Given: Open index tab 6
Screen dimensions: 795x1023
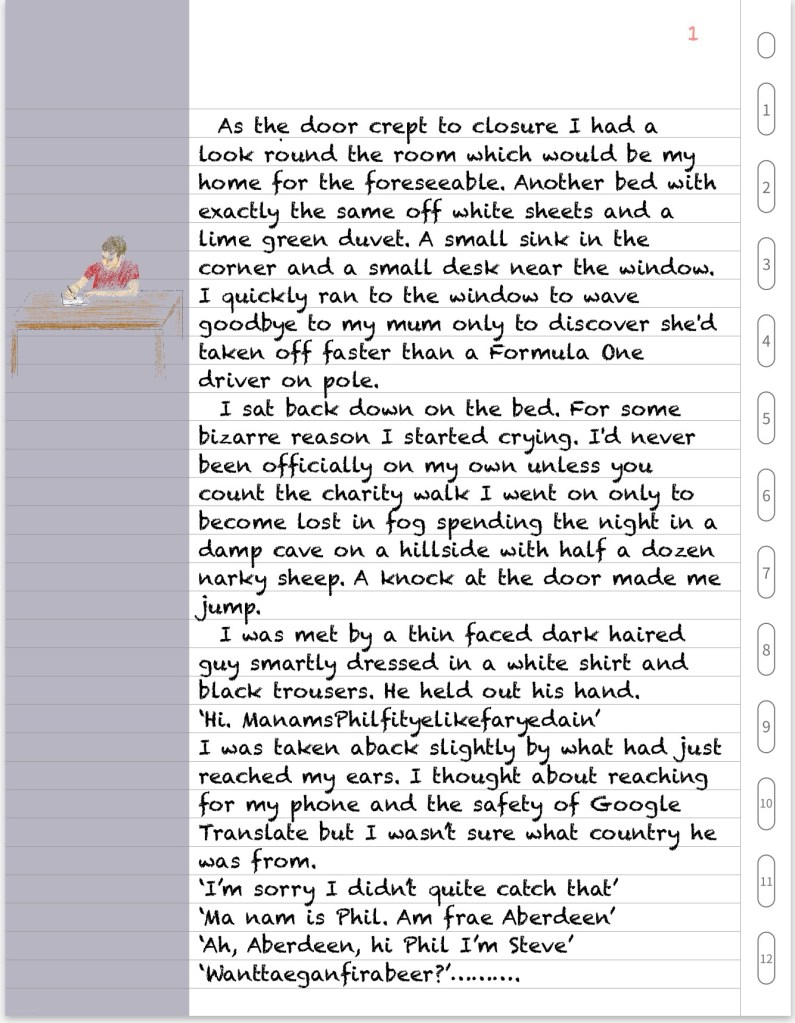Looking at the screenshot, I should point(766,495).
